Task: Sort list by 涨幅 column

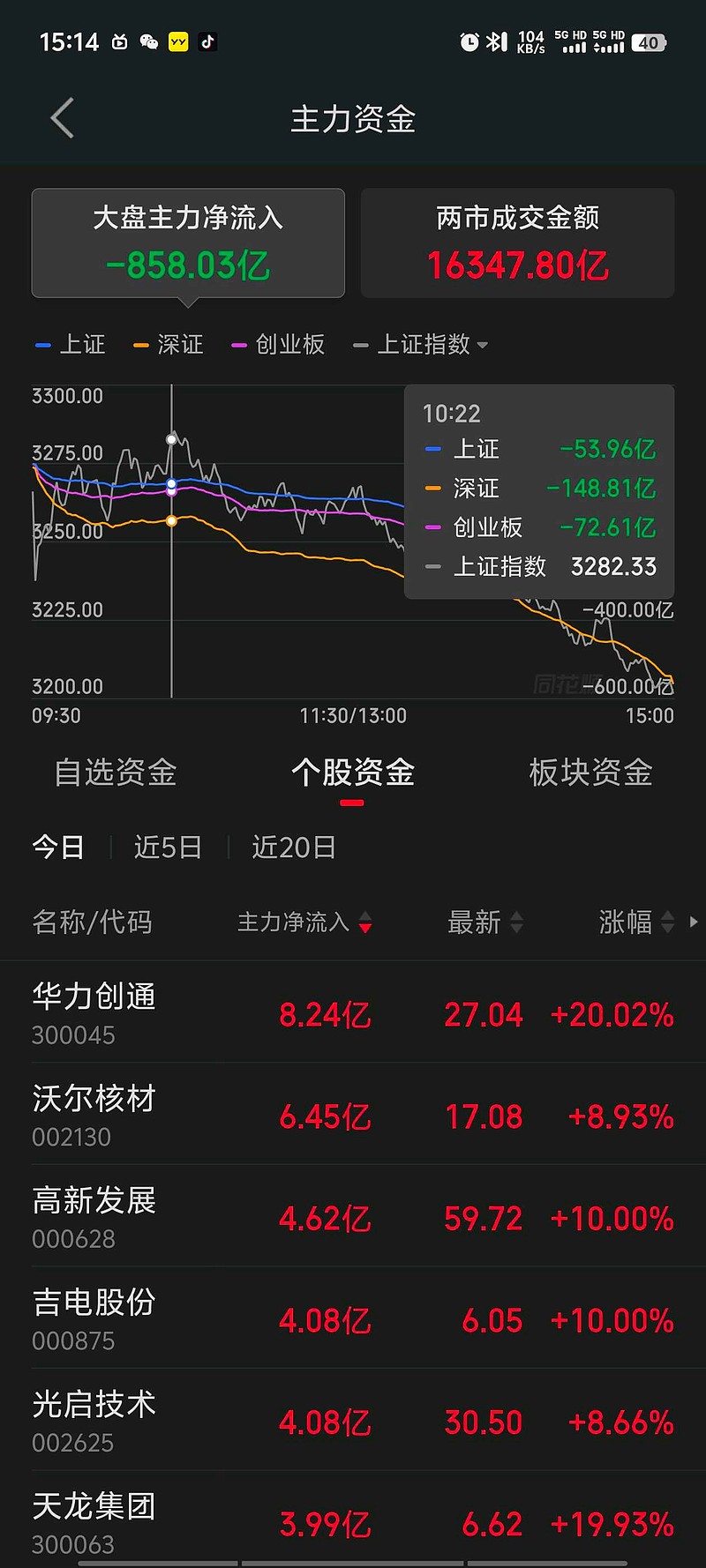Action: [637, 922]
